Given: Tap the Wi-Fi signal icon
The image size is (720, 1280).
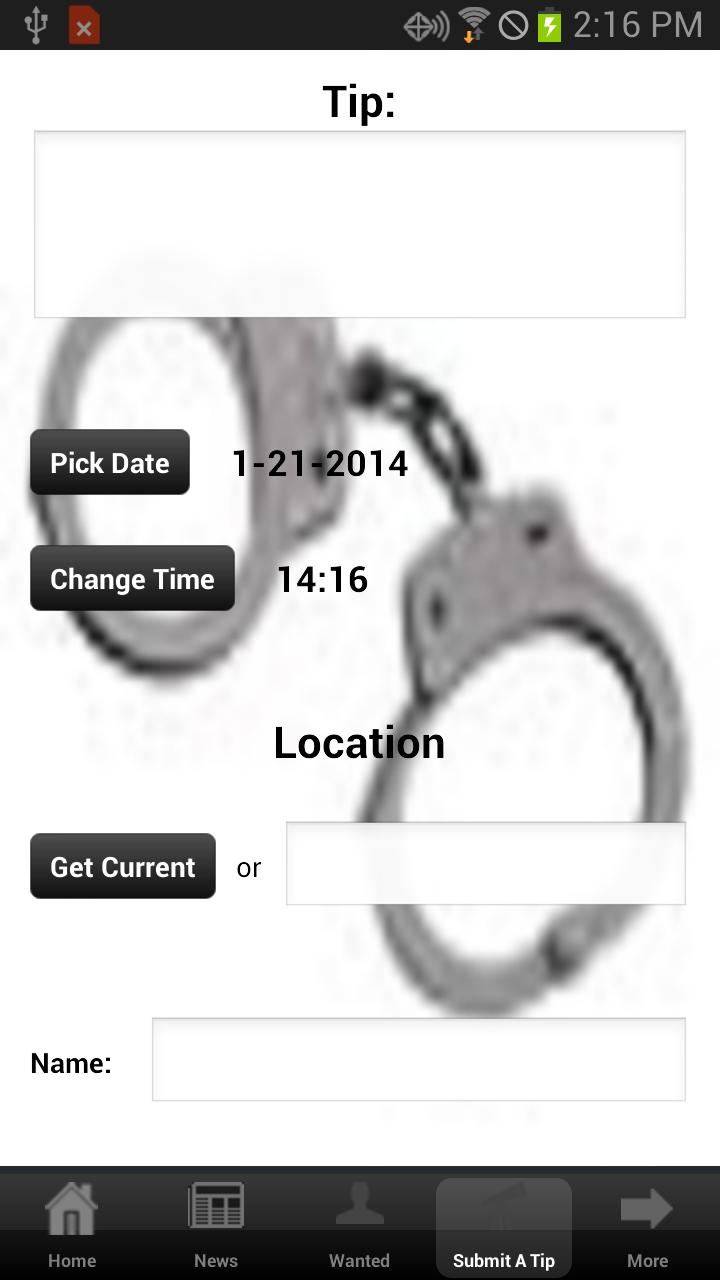Looking at the screenshot, I should tap(475, 23).
